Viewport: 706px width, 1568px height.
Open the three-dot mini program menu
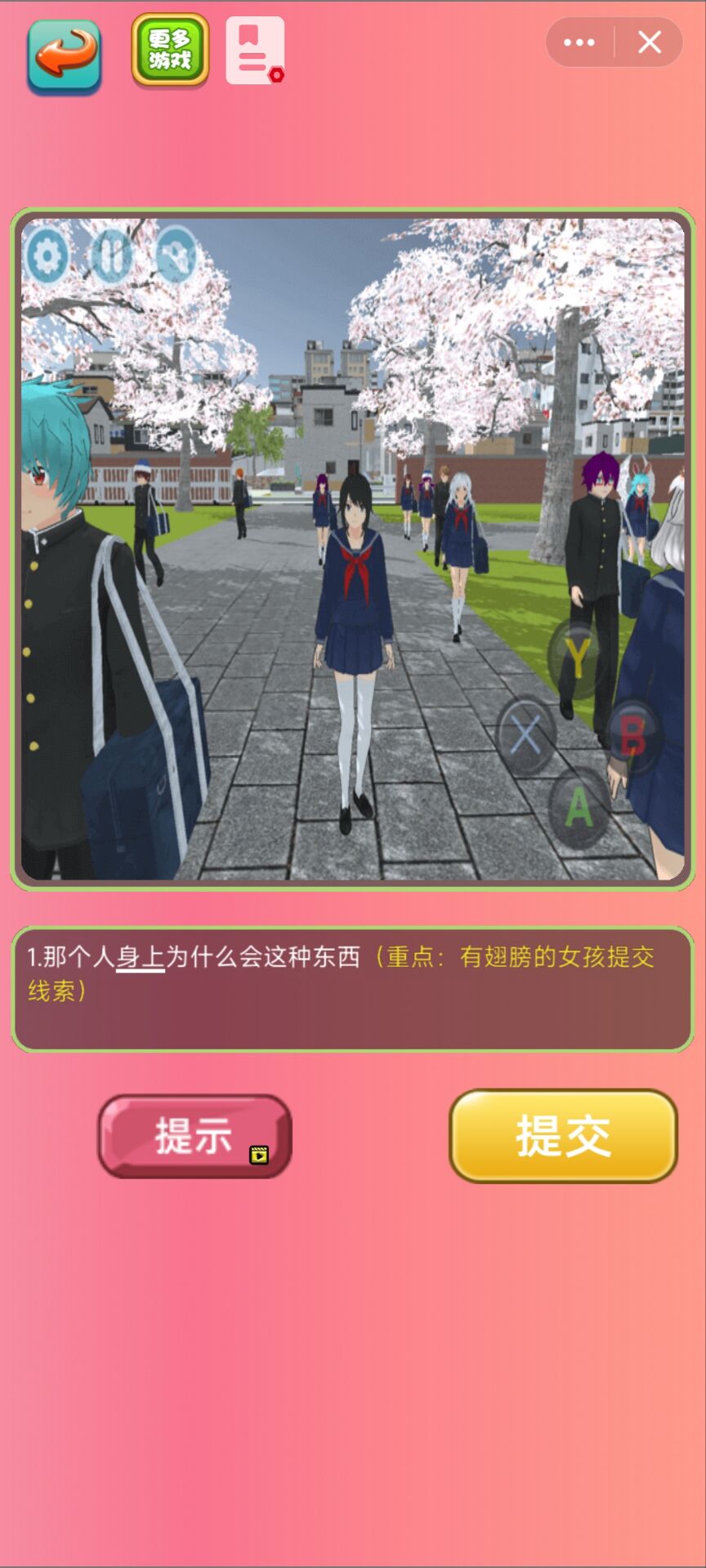tap(579, 42)
